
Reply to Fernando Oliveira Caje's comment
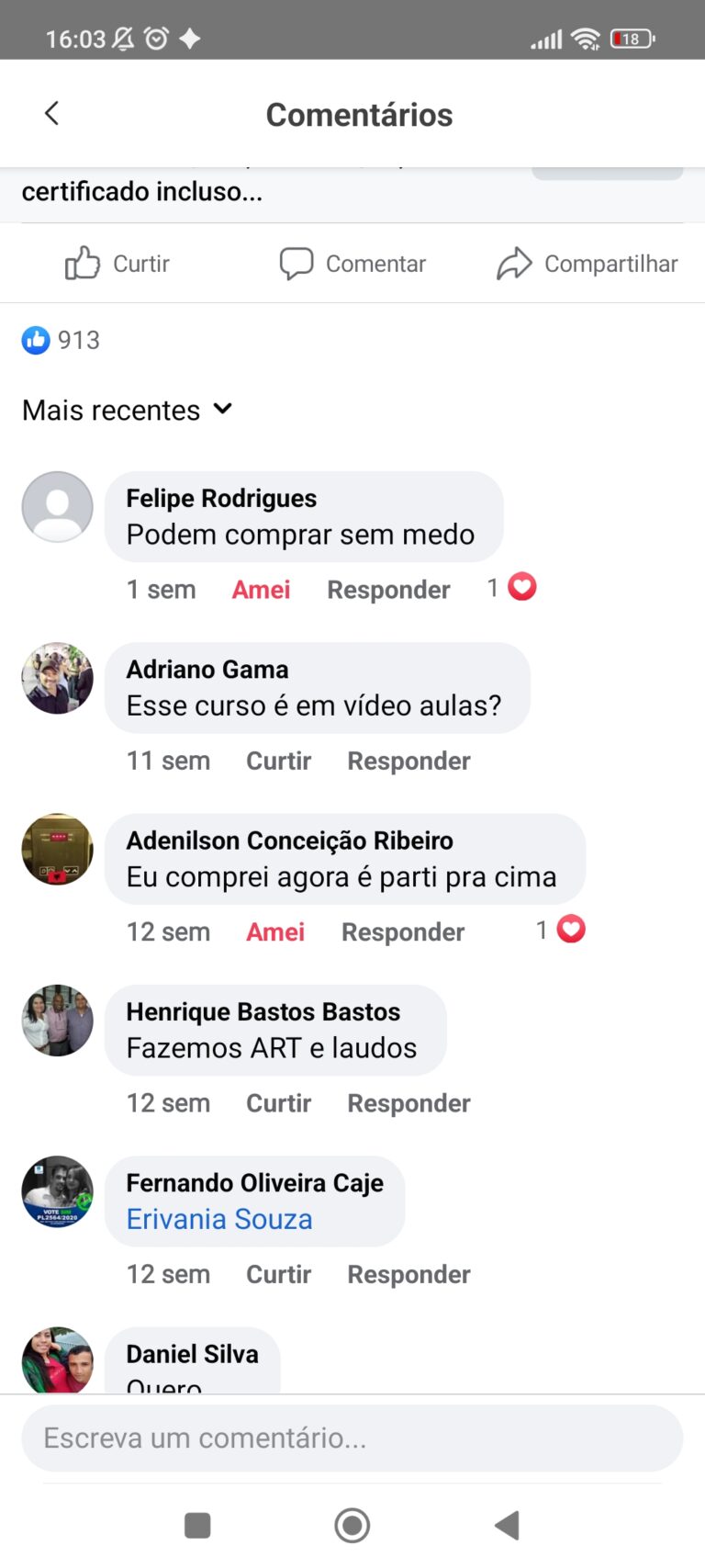[408, 1274]
